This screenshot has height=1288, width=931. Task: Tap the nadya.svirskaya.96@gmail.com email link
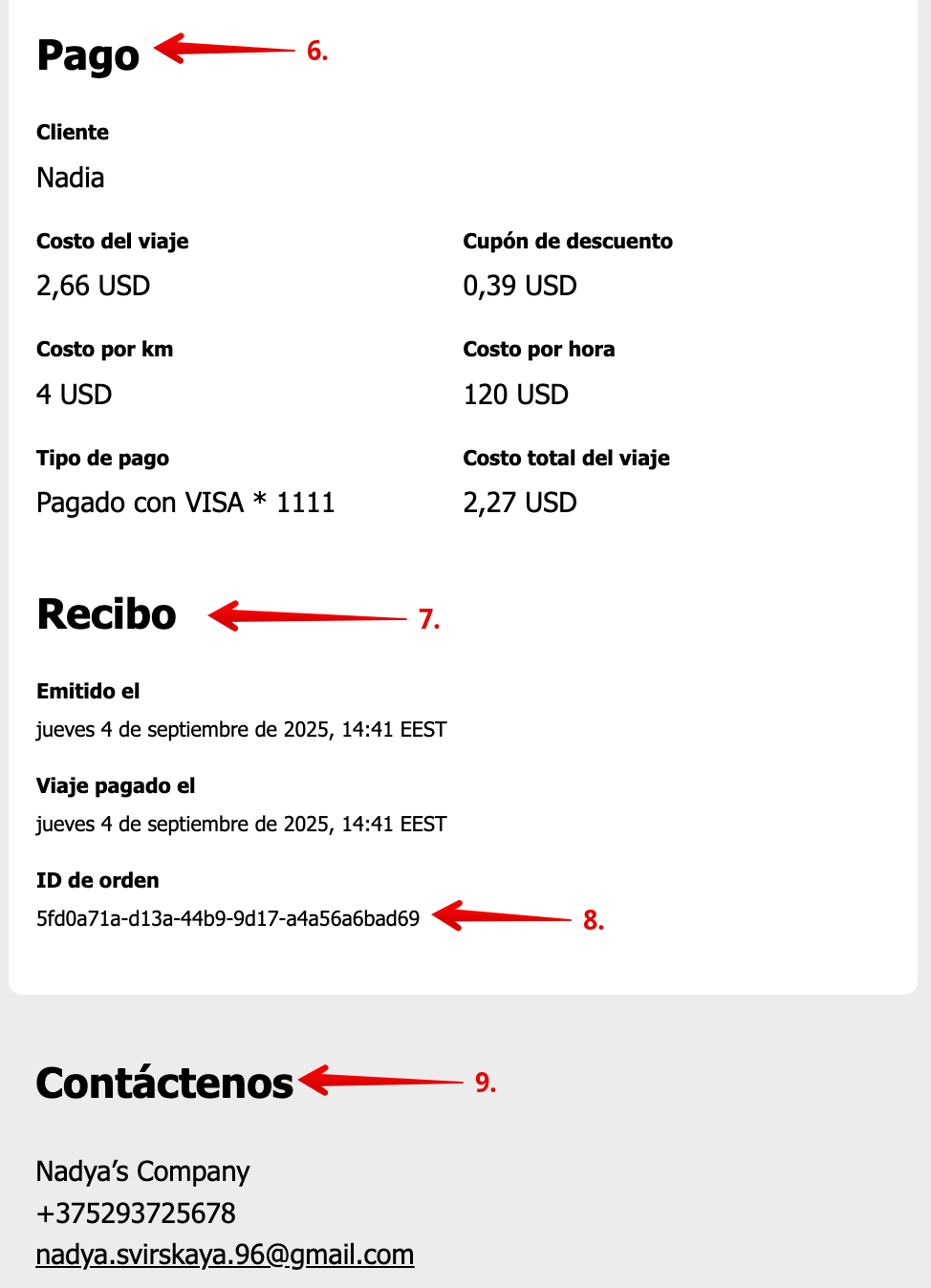[x=225, y=1254]
